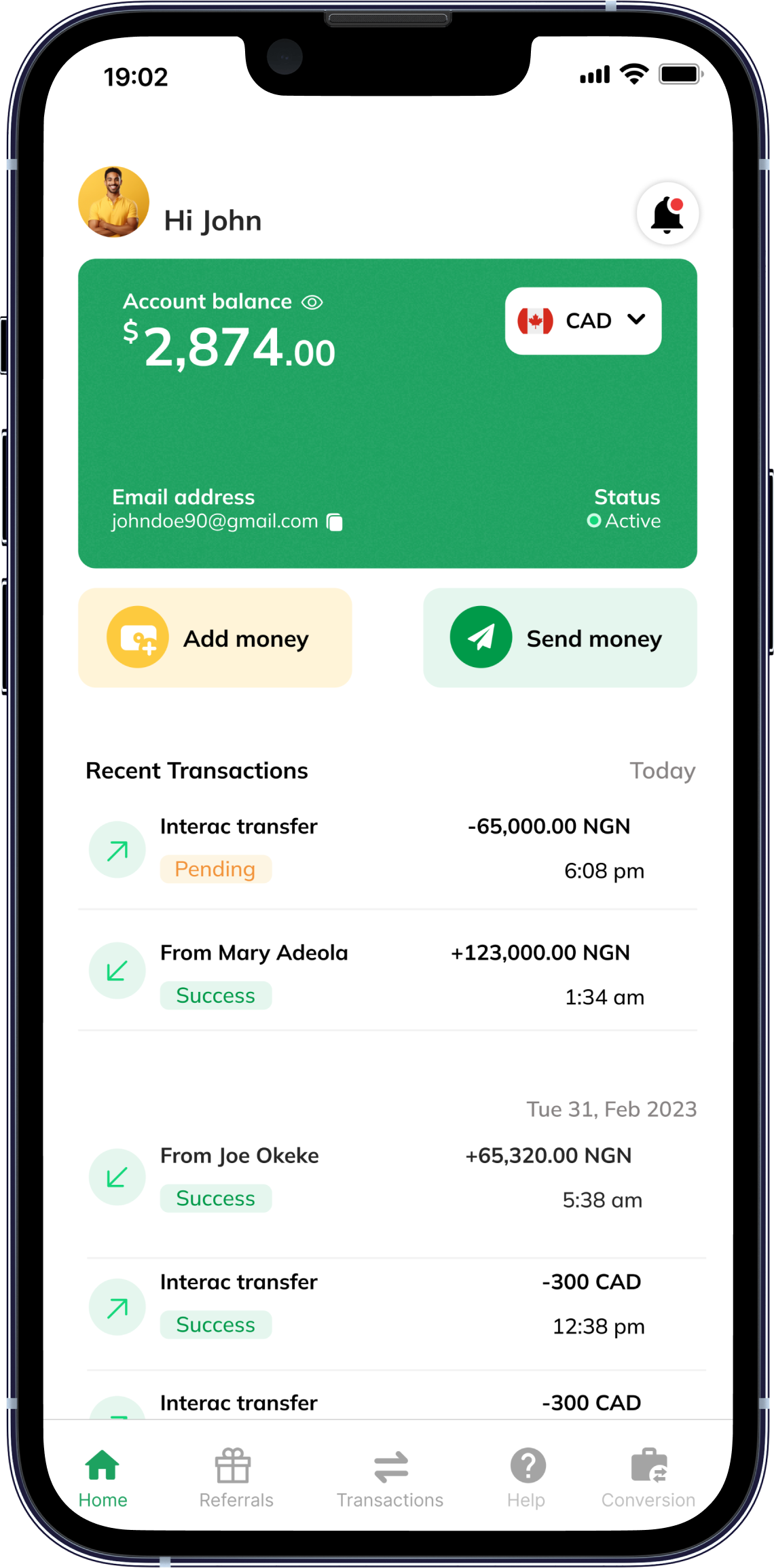Switch to the Conversion tab
The height and width of the screenshot is (1568, 774).
(x=648, y=1478)
